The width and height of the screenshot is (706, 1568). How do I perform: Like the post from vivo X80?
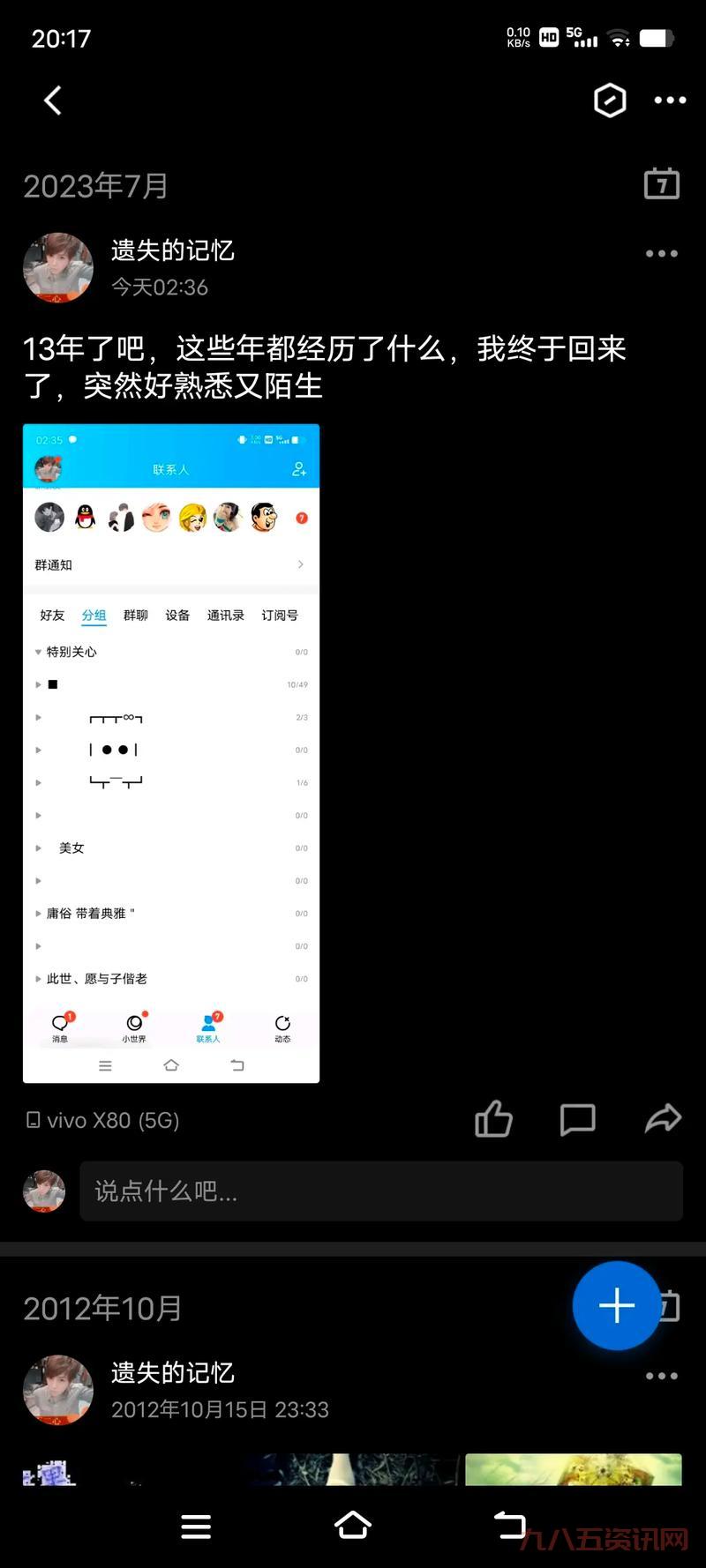tap(494, 1119)
